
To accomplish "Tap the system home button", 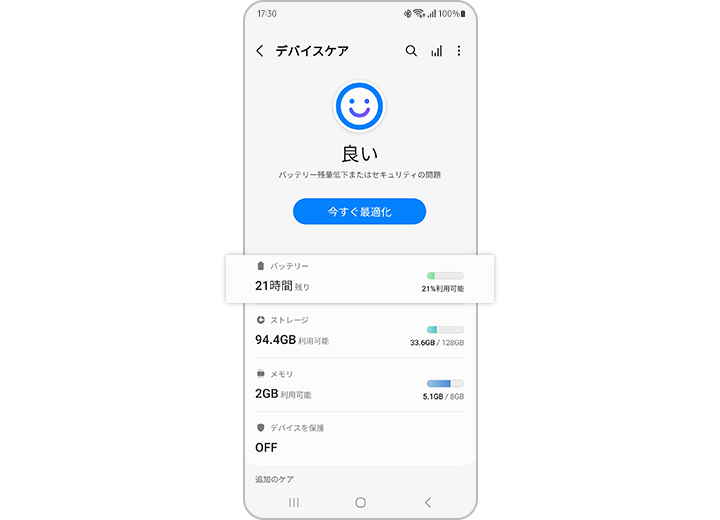I will click(x=360, y=502).
